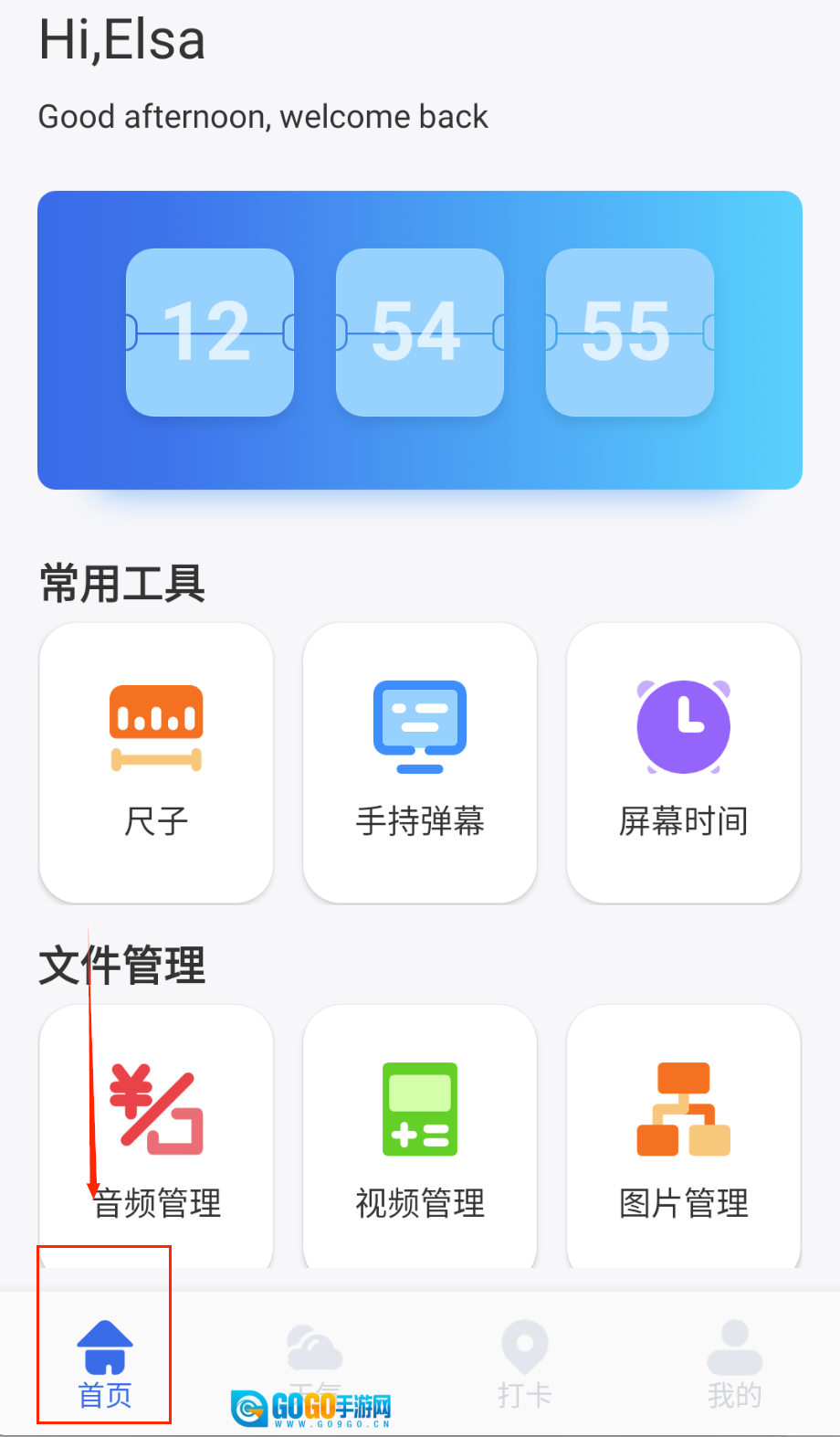Switch to the 首页 home tab
Screen dimensions: 840x1437
(105, 1363)
